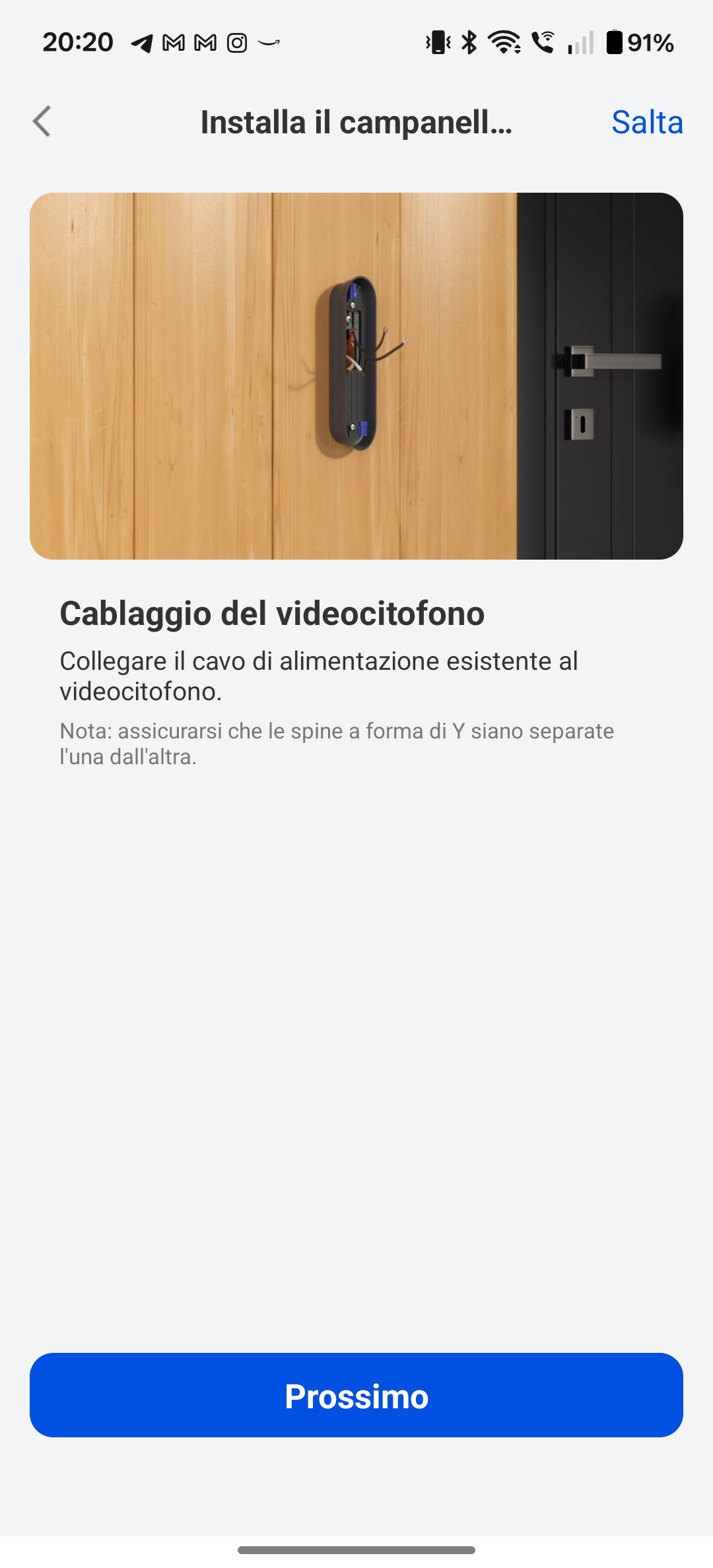The height and width of the screenshot is (1568, 713).
Task: Continue with the Prossimo button
Action: [x=356, y=1395]
